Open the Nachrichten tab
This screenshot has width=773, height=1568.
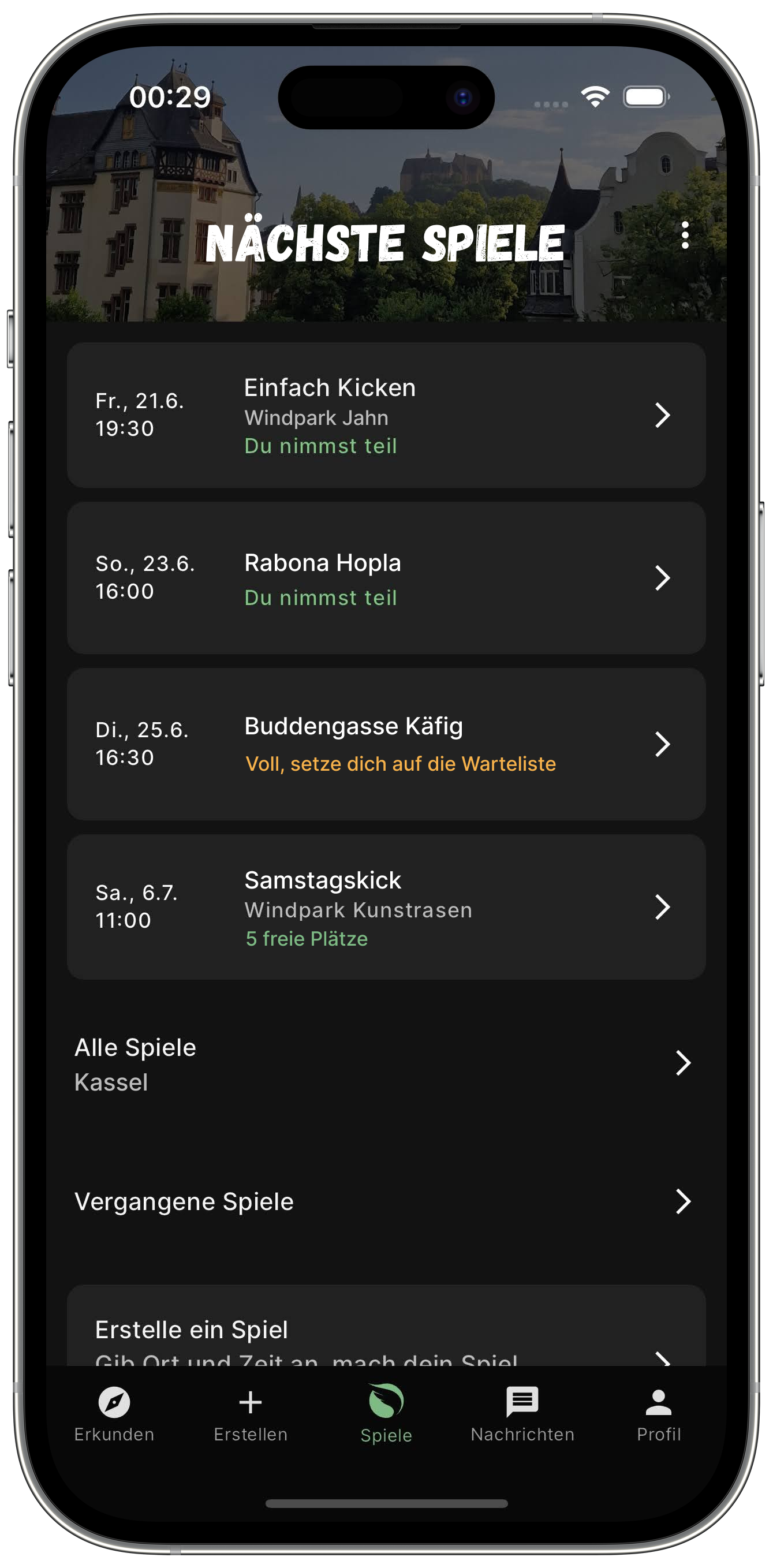[522, 1414]
